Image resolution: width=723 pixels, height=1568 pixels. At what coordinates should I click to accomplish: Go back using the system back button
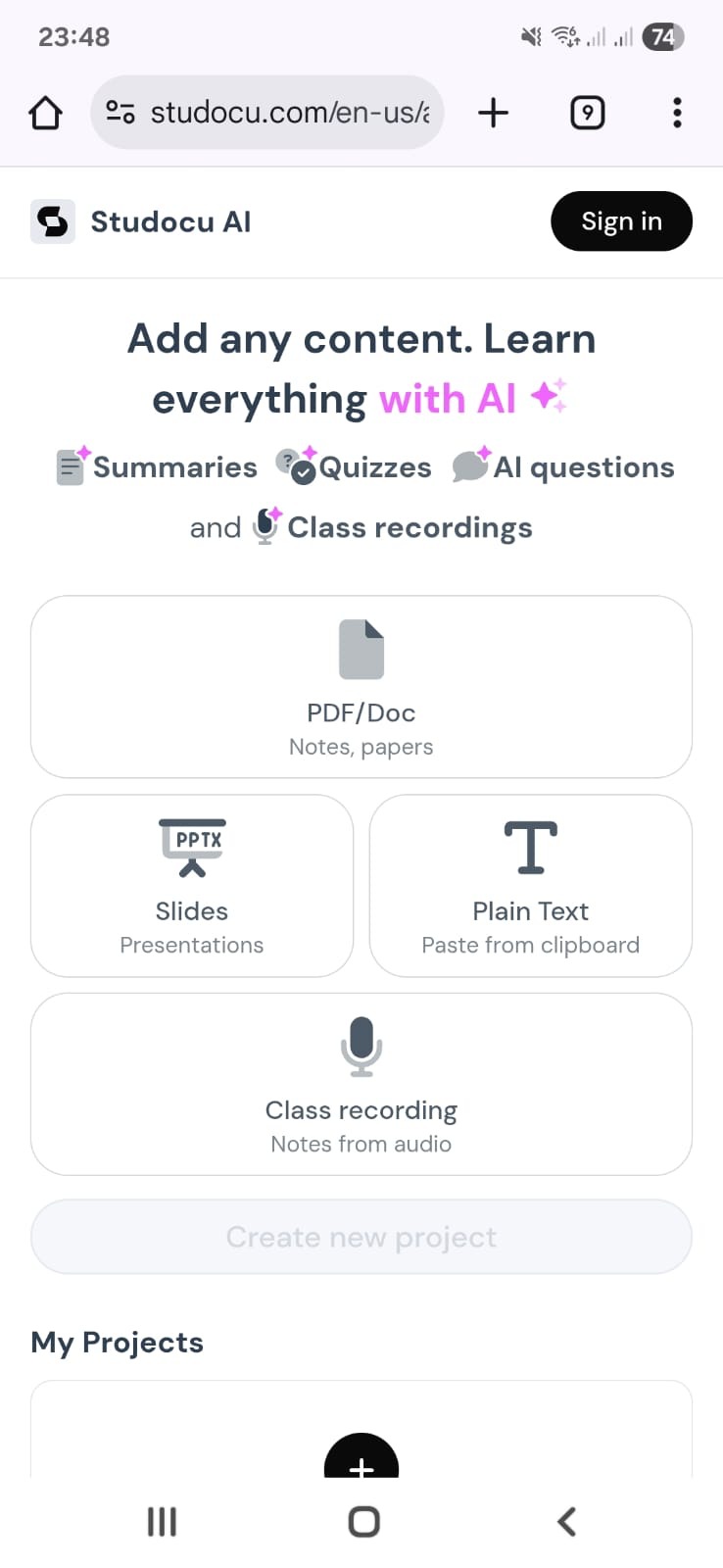566,1521
